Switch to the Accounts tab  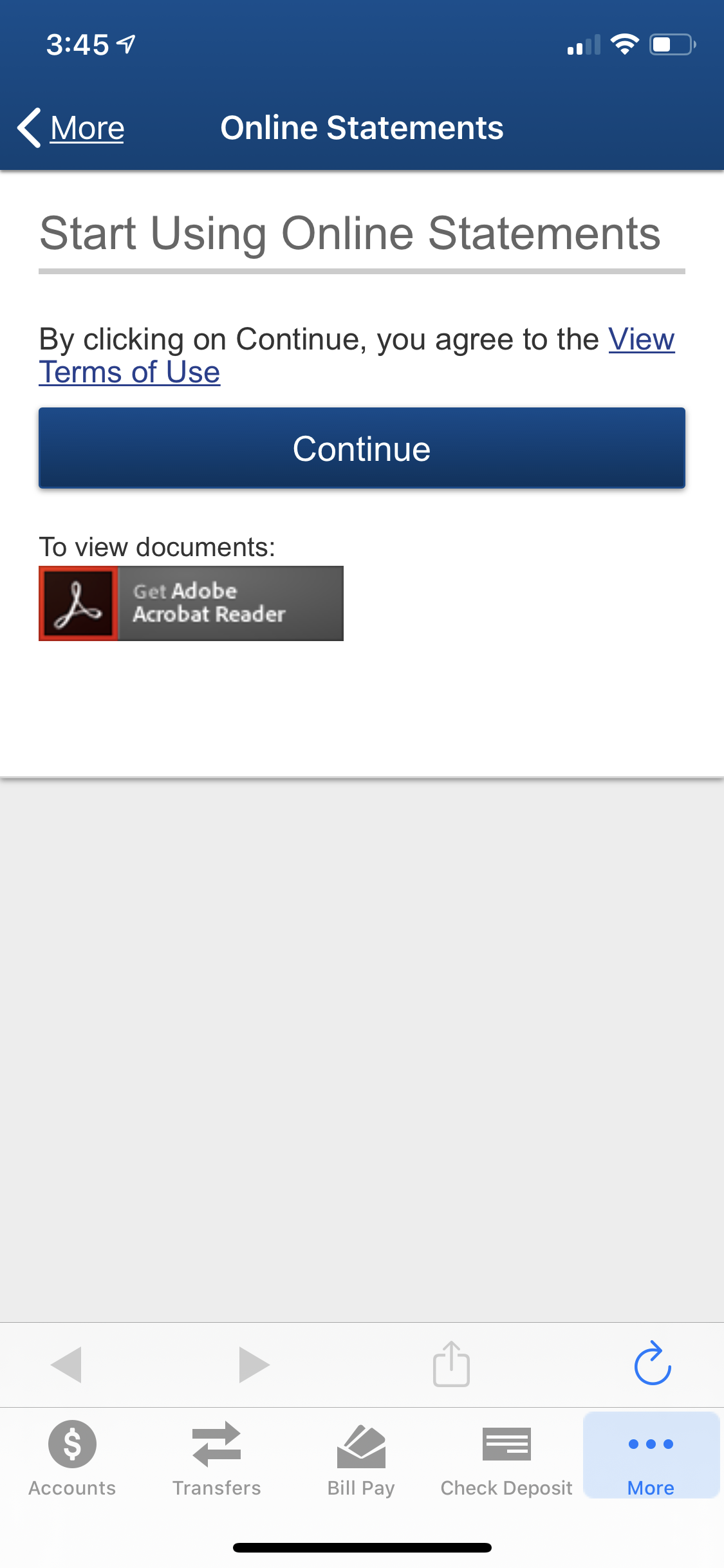pyautogui.click(x=72, y=1458)
